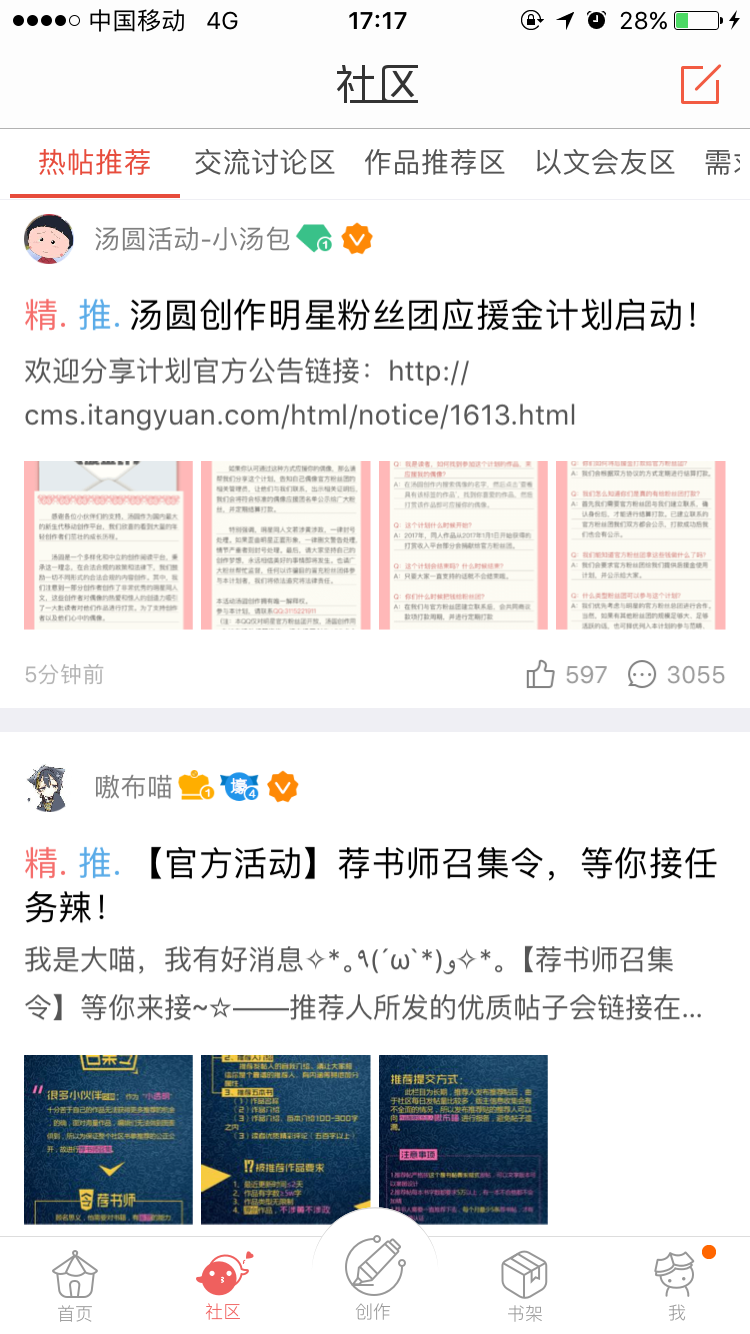The height and width of the screenshot is (1334, 750).
Task: Open the 荐书师召集令 official activity post
Action: pyautogui.click(x=371, y=885)
